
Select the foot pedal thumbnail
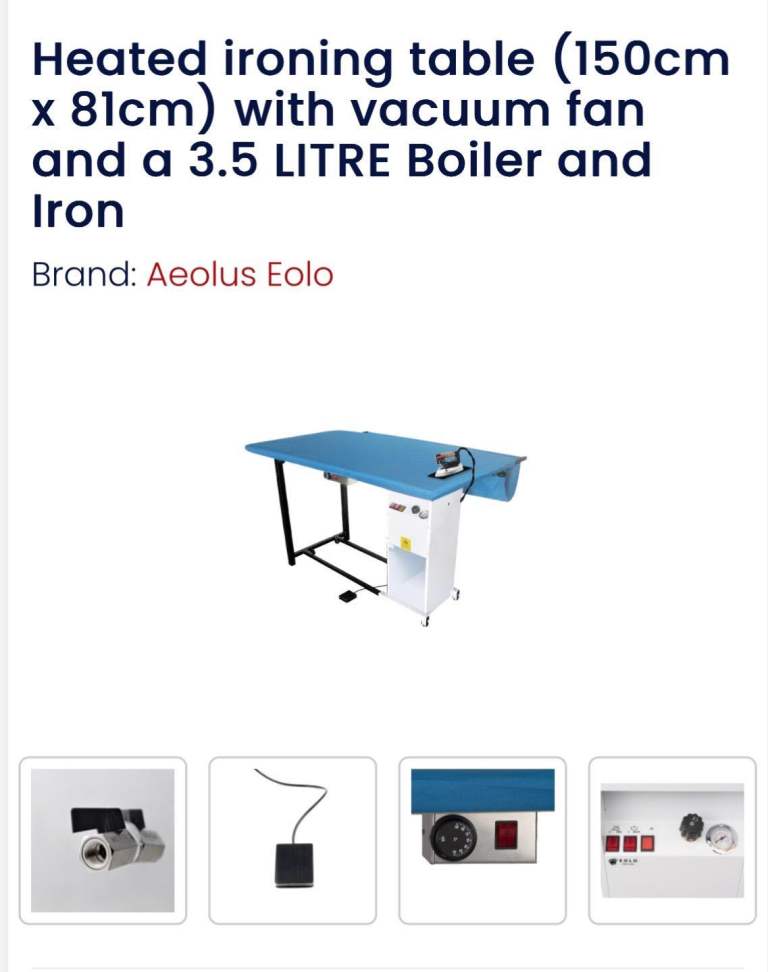point(293,840)
